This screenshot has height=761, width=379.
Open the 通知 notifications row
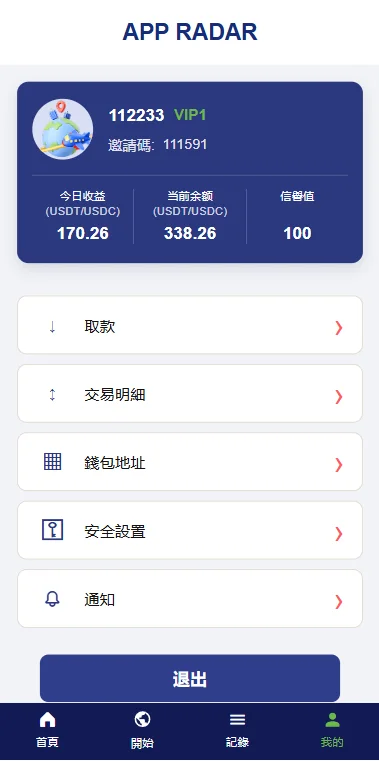click(x=190, y=598)
